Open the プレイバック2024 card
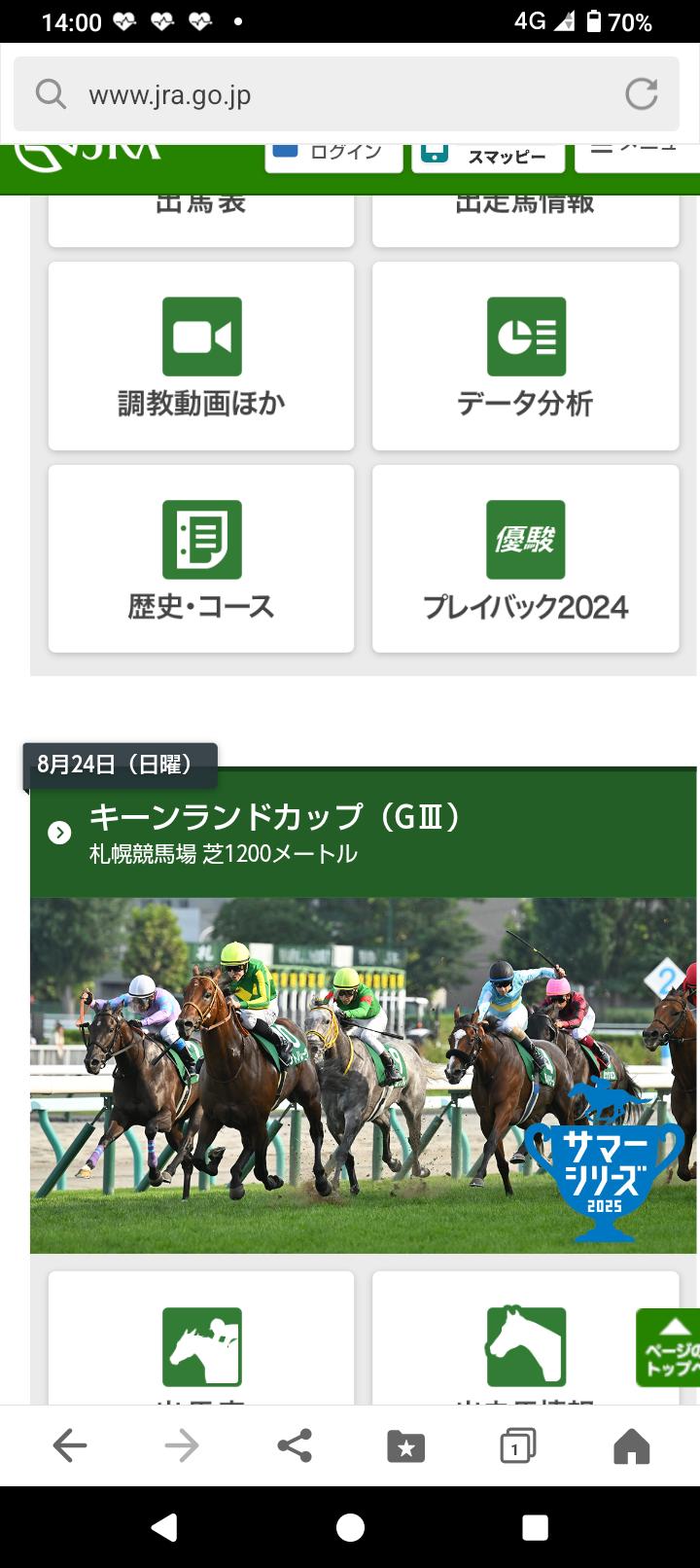The width and height of the screenshot is (700, 1568). coord(525,559)
